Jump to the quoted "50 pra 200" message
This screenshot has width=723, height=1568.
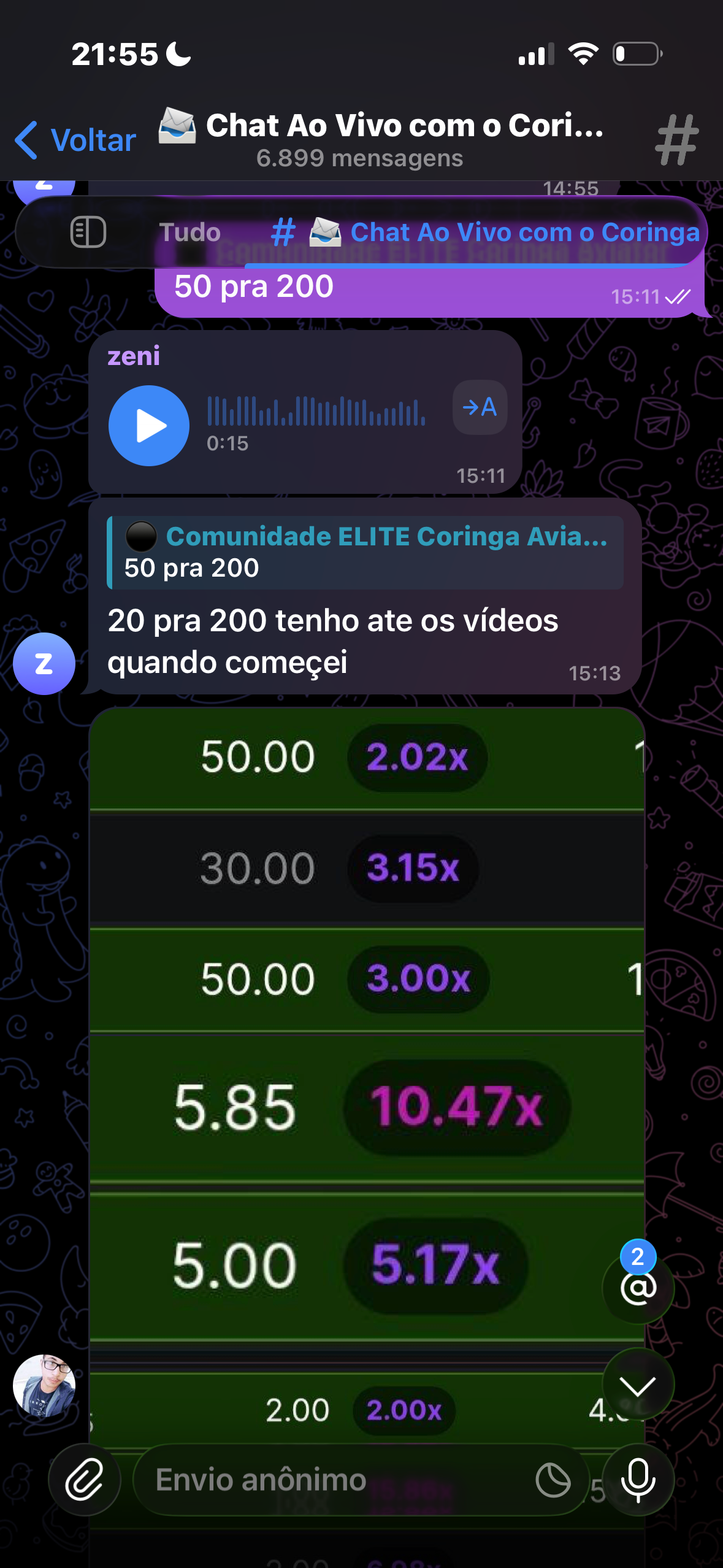[x=365, y=552]
